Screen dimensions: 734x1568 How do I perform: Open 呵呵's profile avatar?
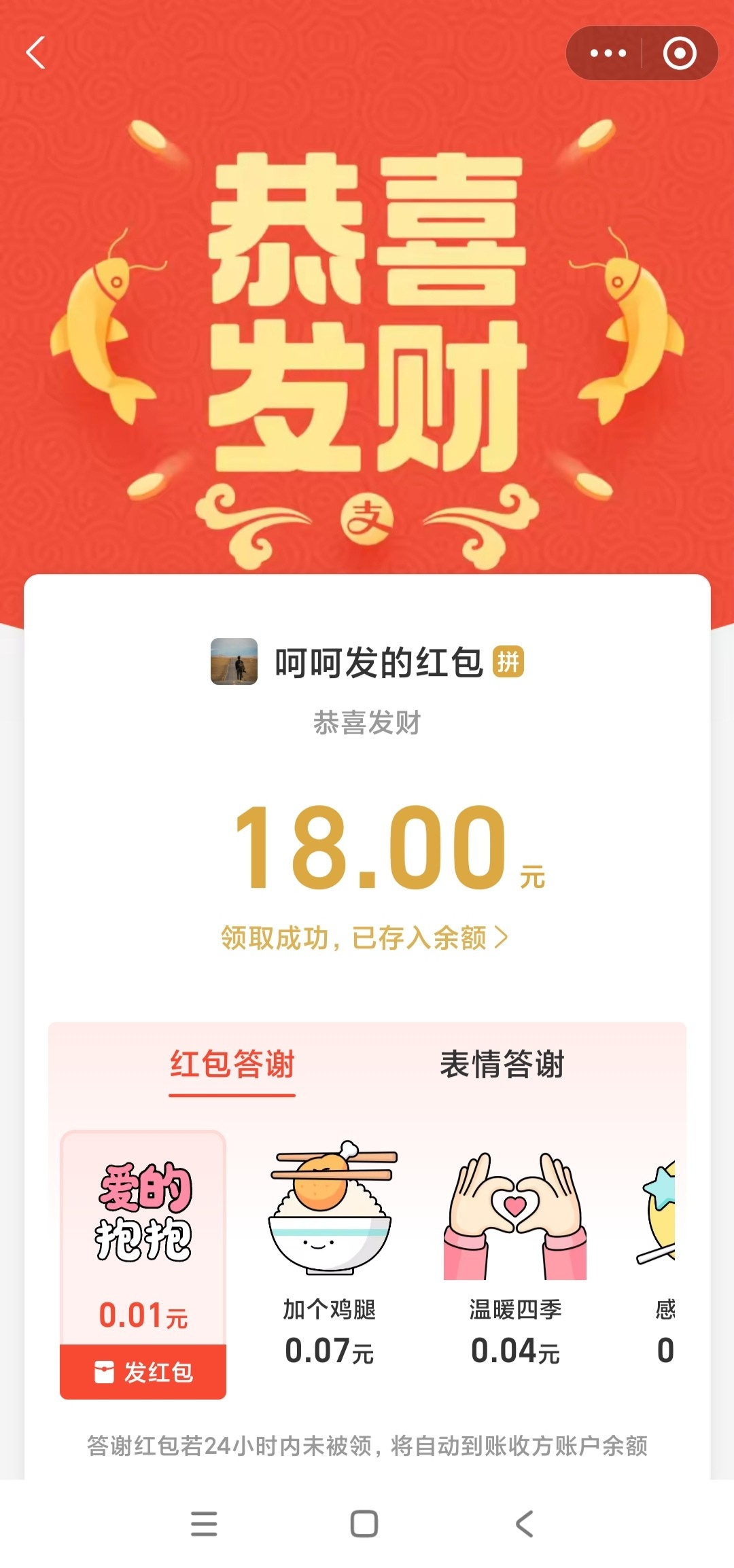pyautogui.click(x=234, y=661)
